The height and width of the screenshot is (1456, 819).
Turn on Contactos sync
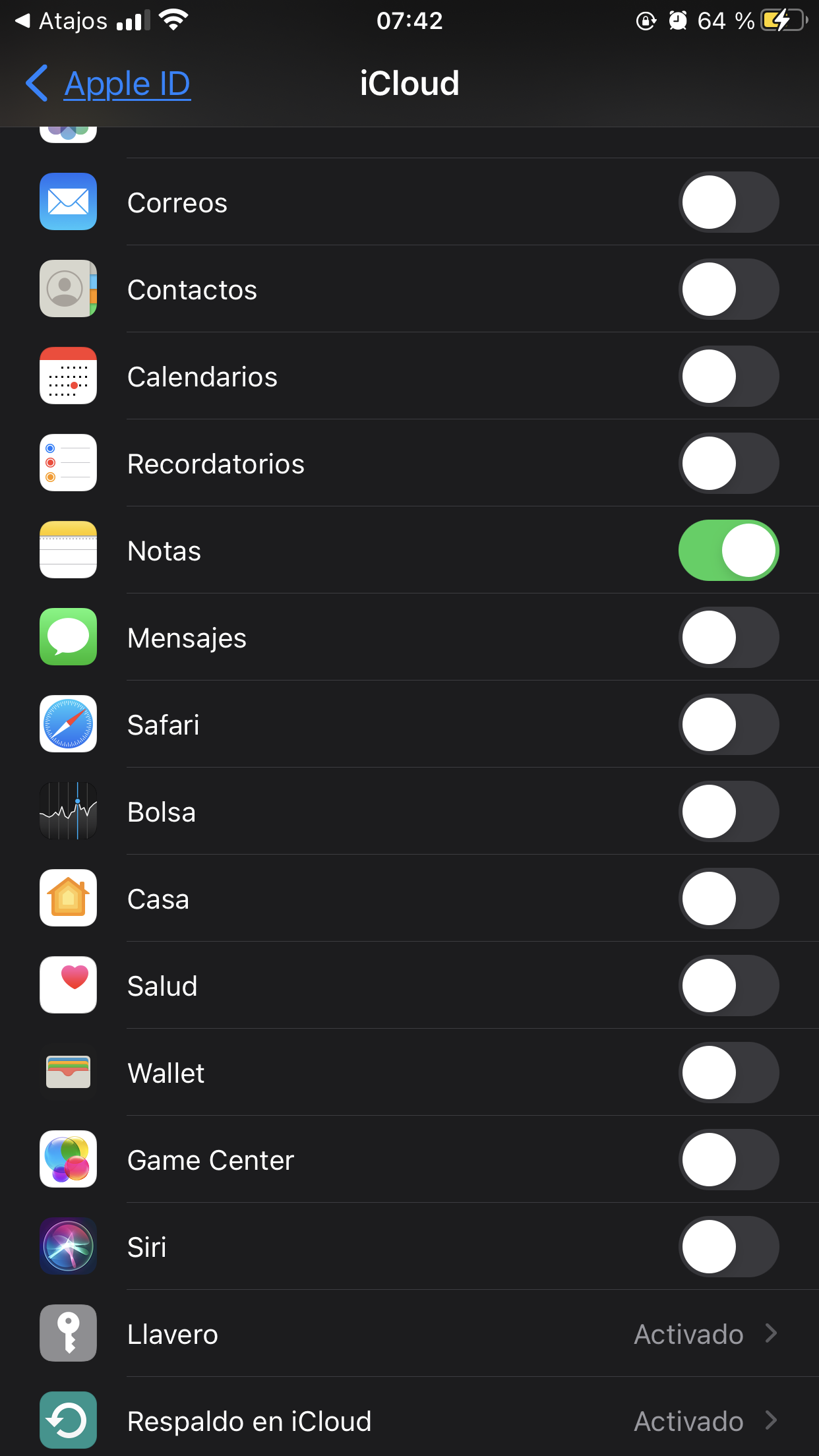tap(728, 289)
